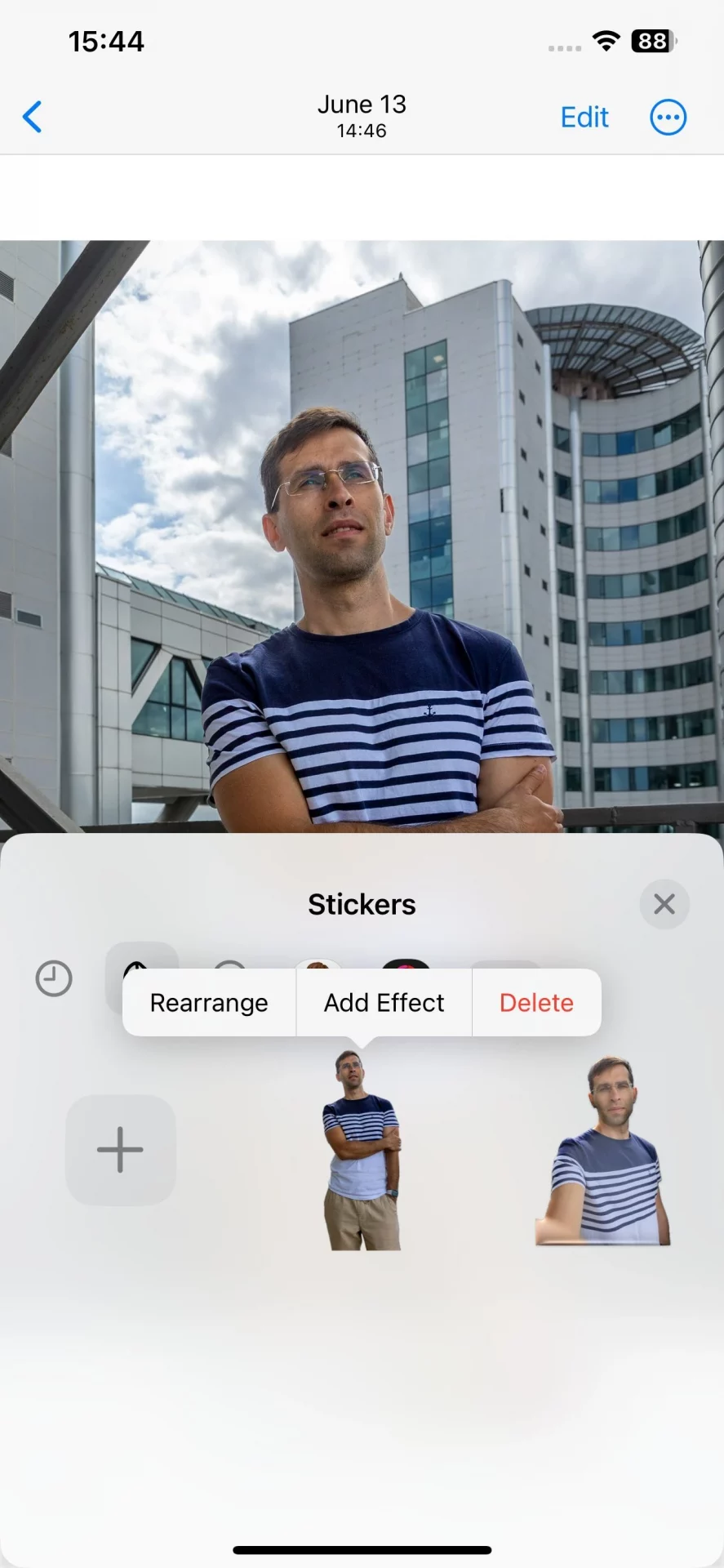Tap Edit to modify the photo
The image size is (724, 1568).
[x=584, y=118]
